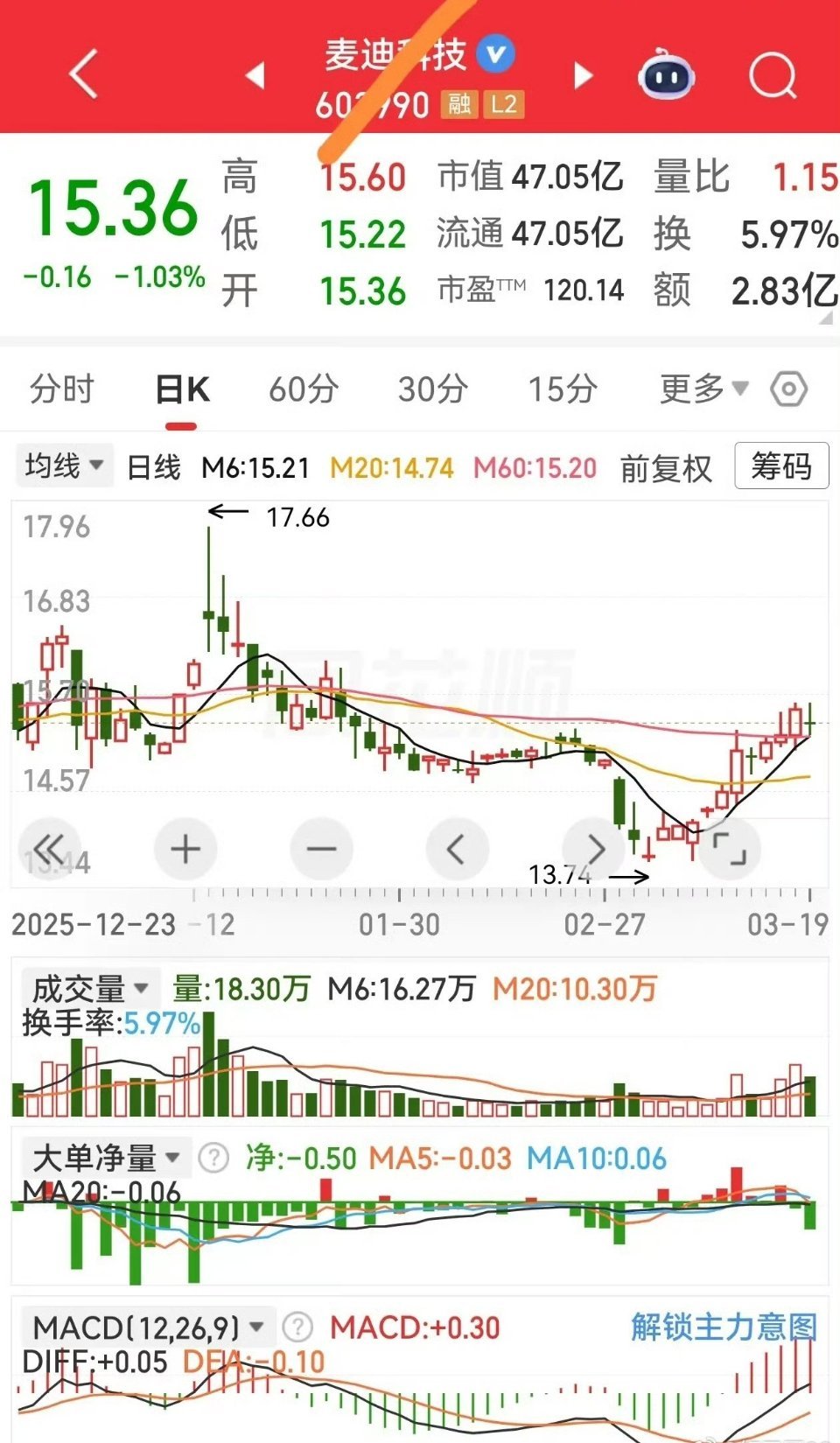
Task: Expand the 更多 period dropdown
Action: pos(703,388)
